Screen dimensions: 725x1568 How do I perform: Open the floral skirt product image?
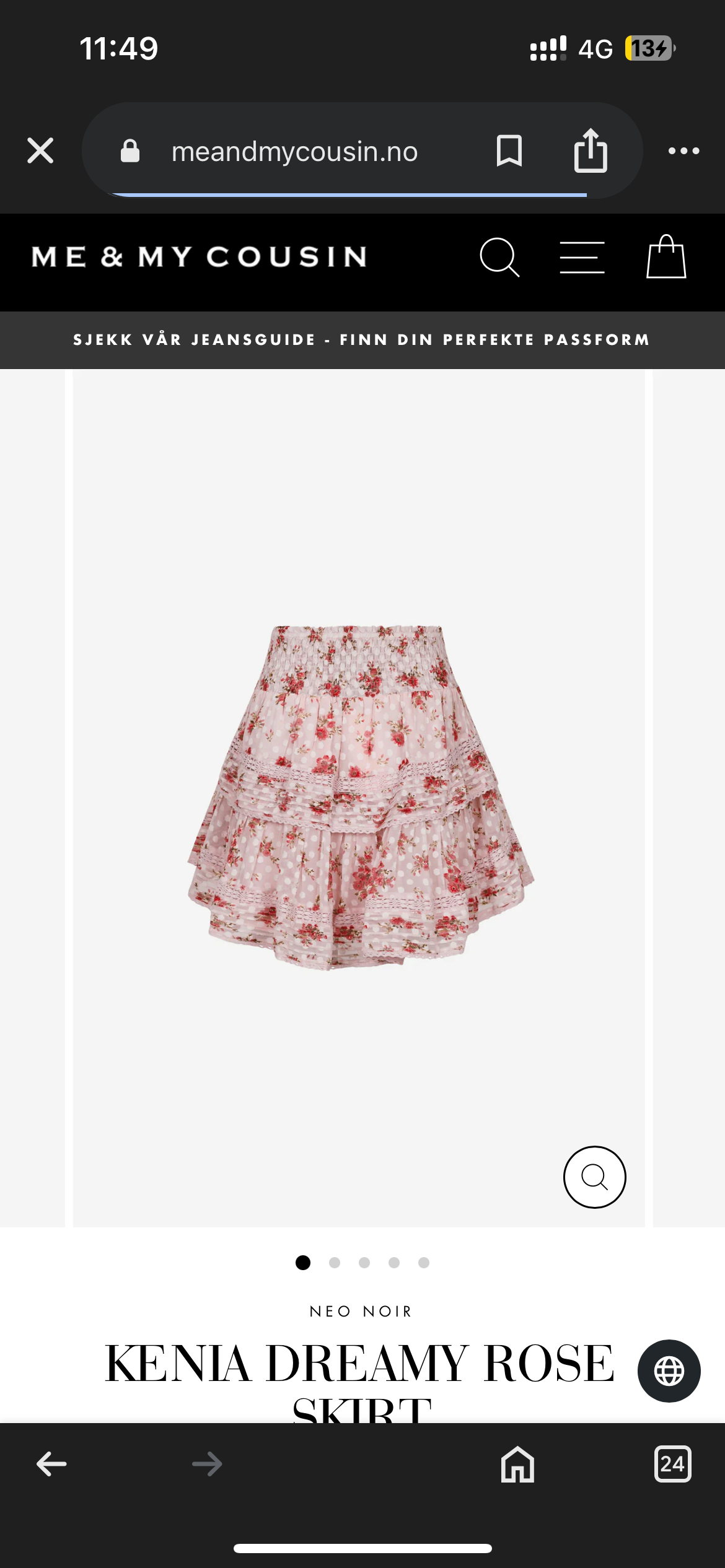coord(359,796)
